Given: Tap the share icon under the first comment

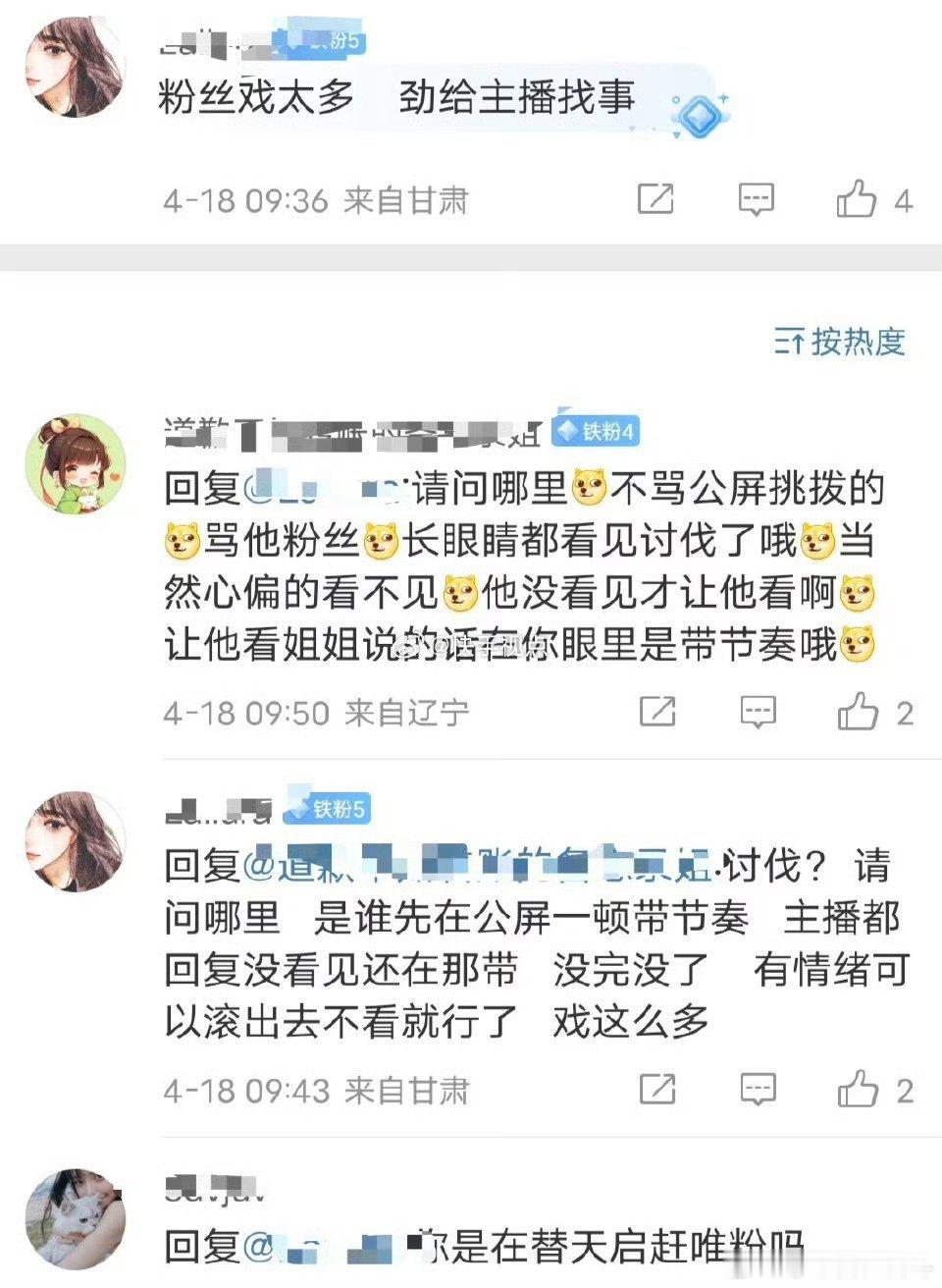Looking at the screenshot, I should (x=654, y=200).
